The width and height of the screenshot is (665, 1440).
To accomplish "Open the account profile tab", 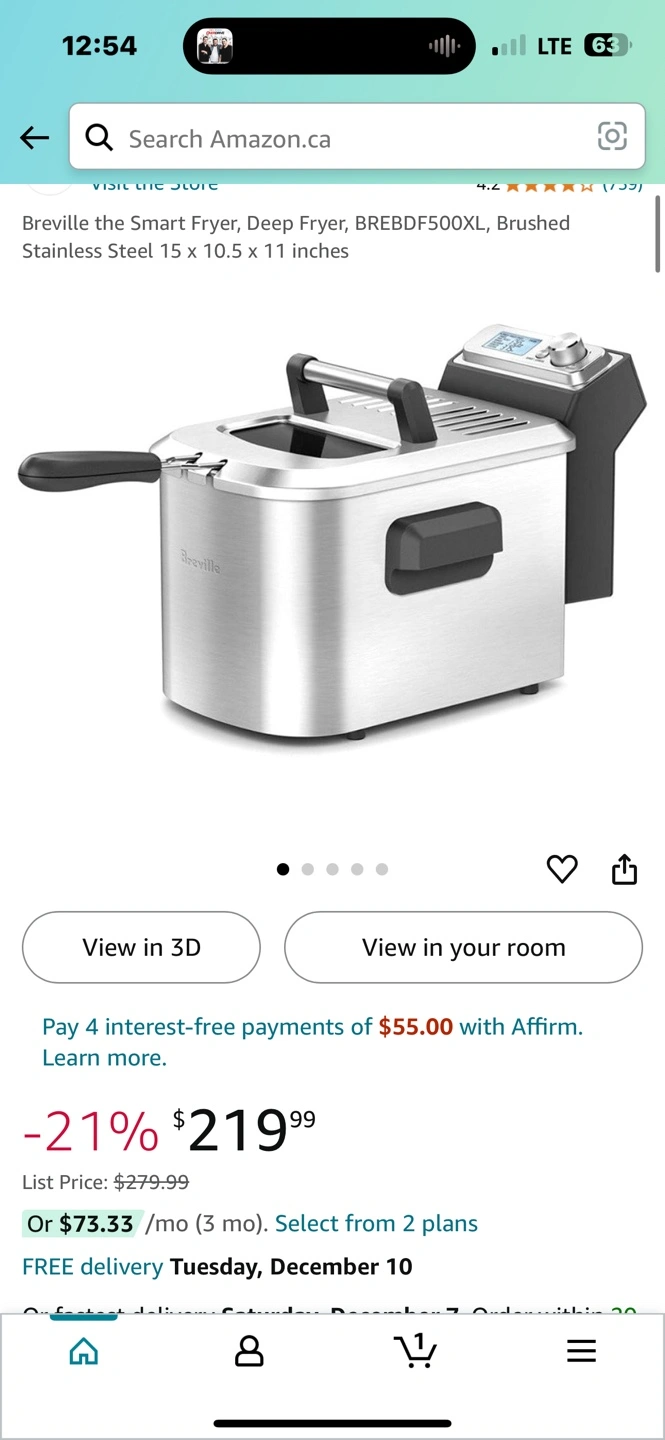I will click(249, 1351).
